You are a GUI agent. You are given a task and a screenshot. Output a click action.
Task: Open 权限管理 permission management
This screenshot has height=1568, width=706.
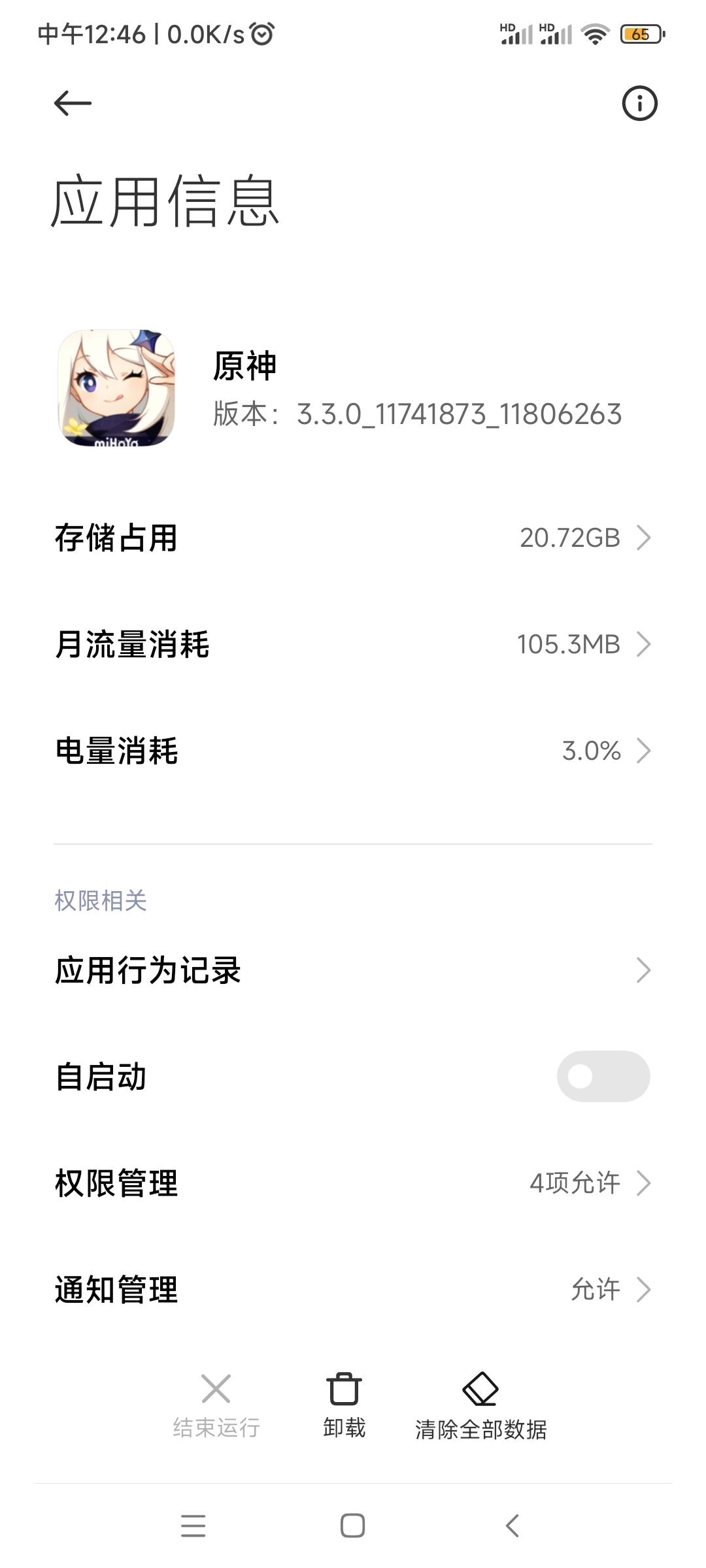(x=353, y=1183)
